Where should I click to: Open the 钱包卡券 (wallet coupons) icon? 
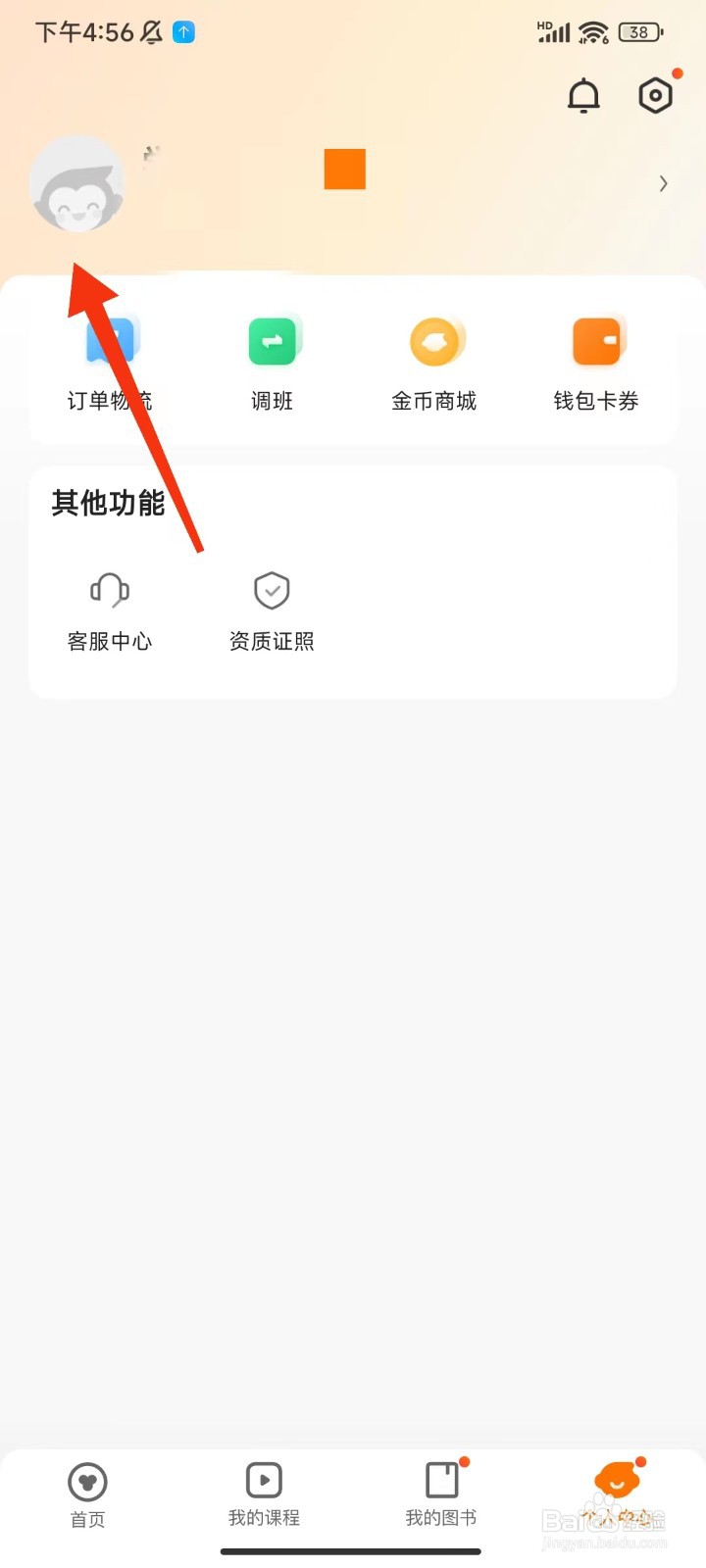(598, 341)
